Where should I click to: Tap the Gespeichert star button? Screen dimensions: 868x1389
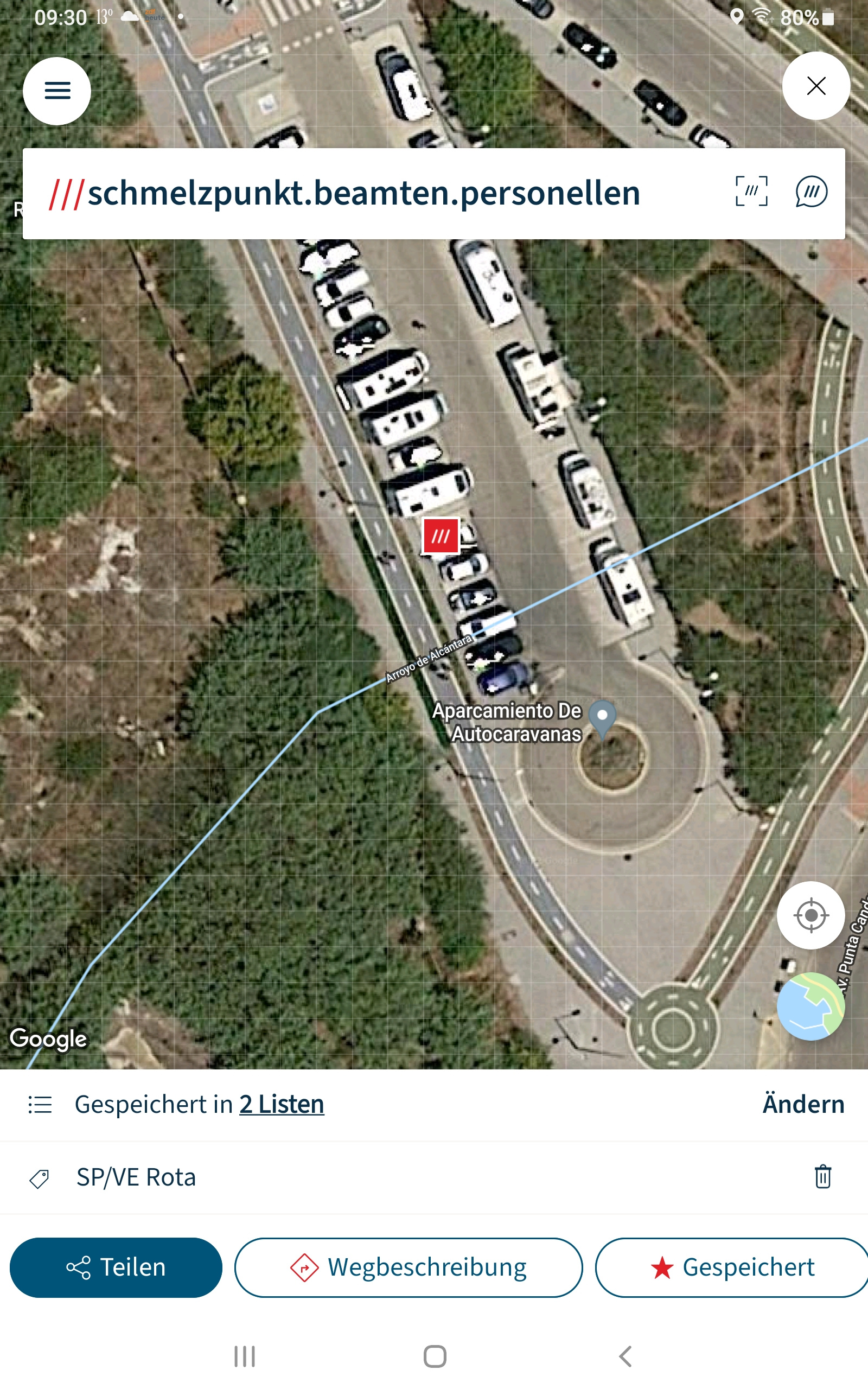click(732, 1267)
